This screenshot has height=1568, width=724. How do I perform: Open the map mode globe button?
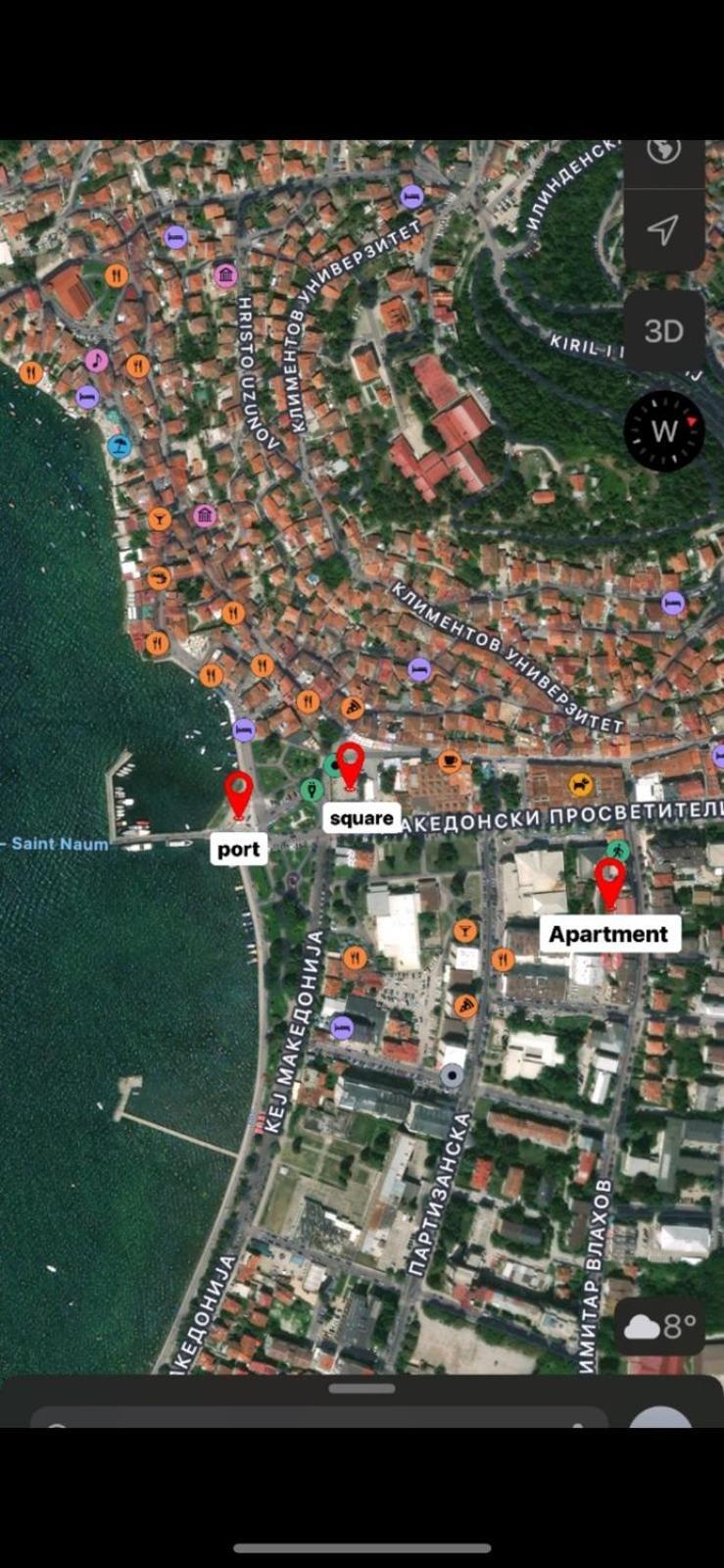(663, 154)
